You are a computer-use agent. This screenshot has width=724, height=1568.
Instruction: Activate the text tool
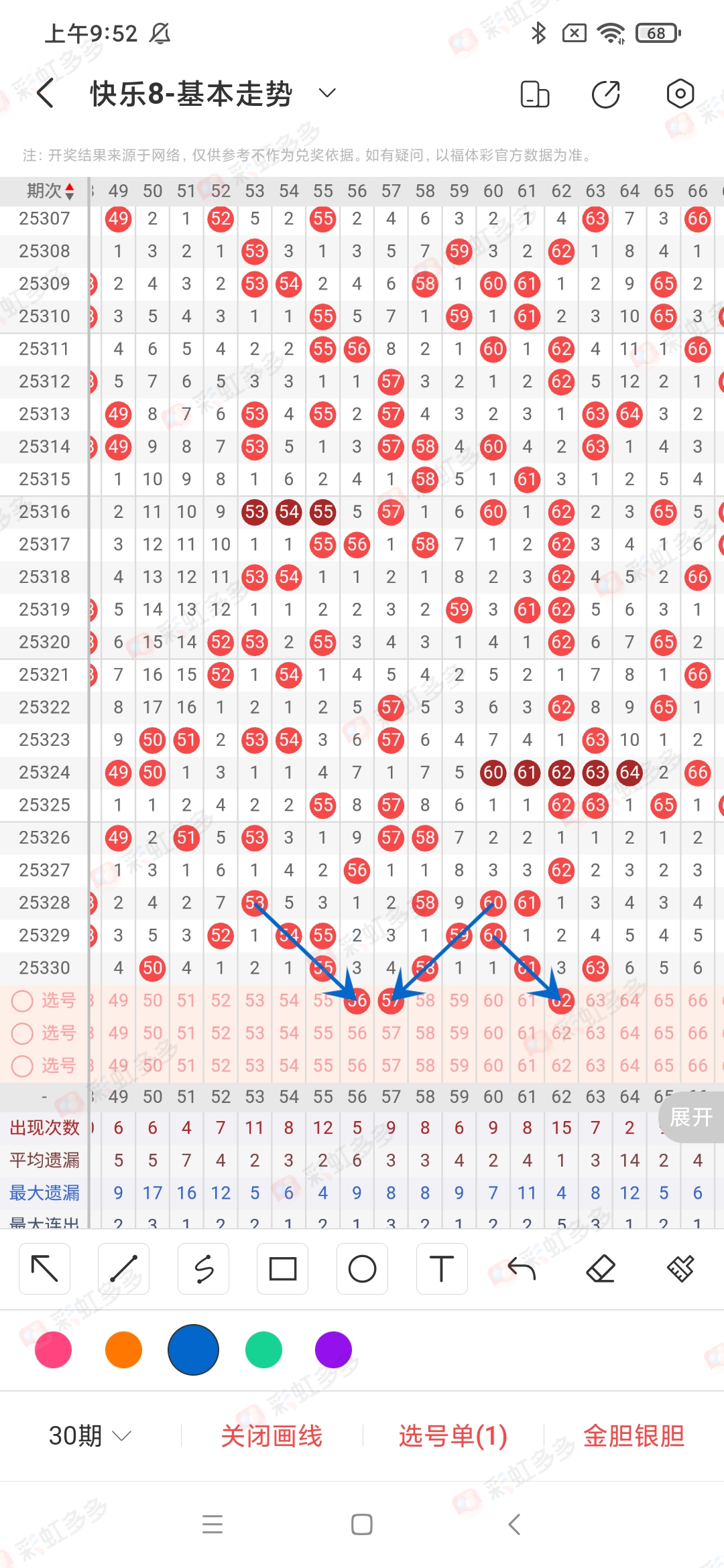point(441,1268)
